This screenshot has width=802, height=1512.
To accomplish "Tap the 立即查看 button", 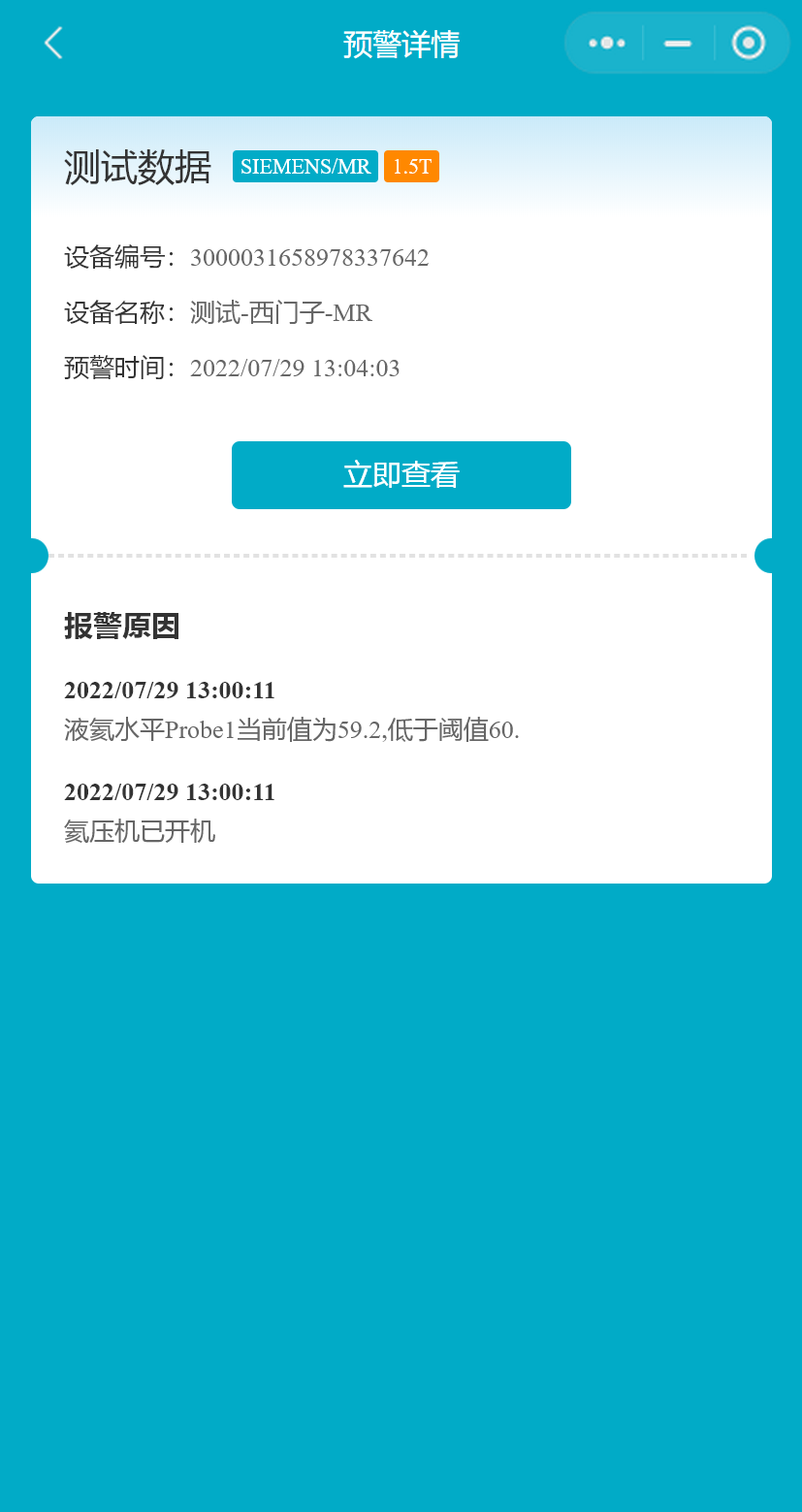I will pos(401,475).
